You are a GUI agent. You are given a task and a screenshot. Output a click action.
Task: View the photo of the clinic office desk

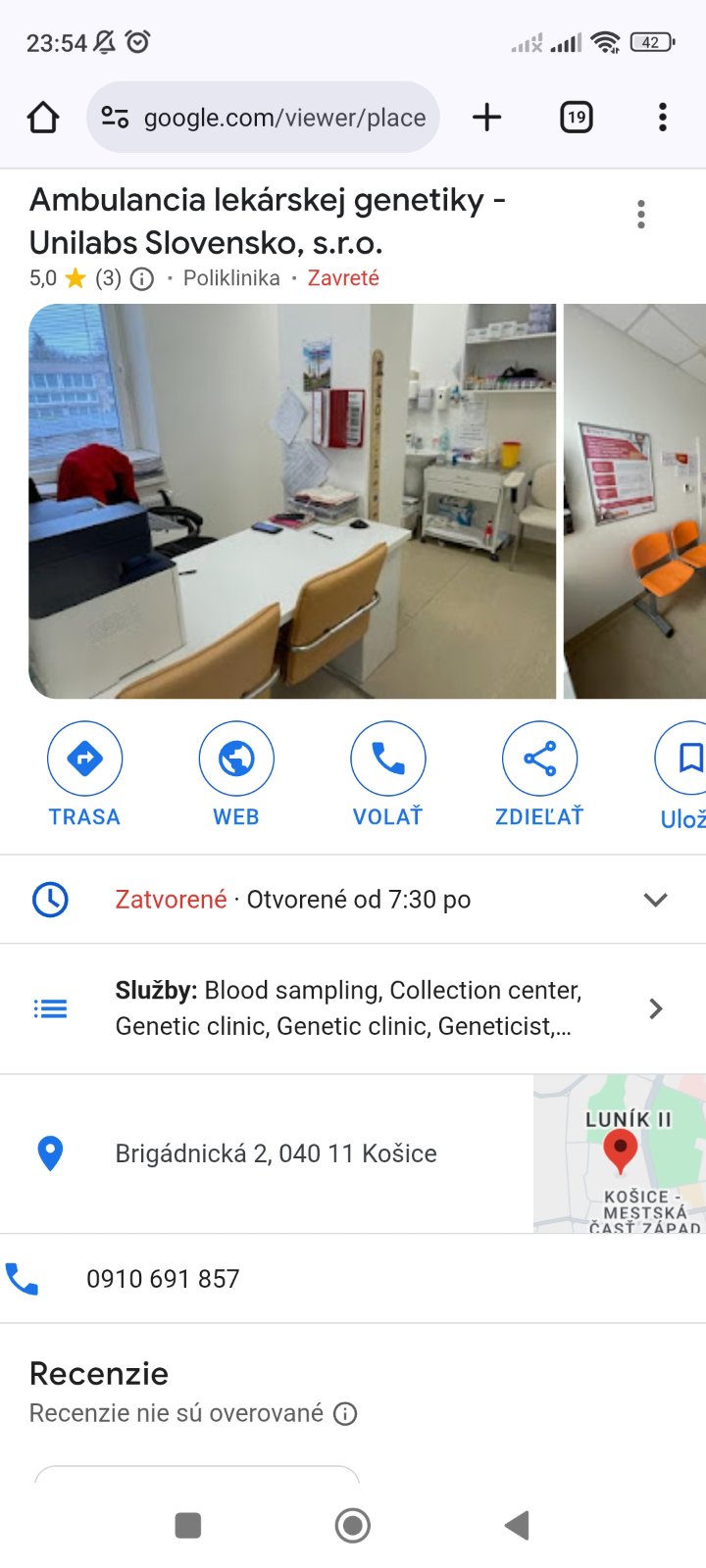[291, 501]
